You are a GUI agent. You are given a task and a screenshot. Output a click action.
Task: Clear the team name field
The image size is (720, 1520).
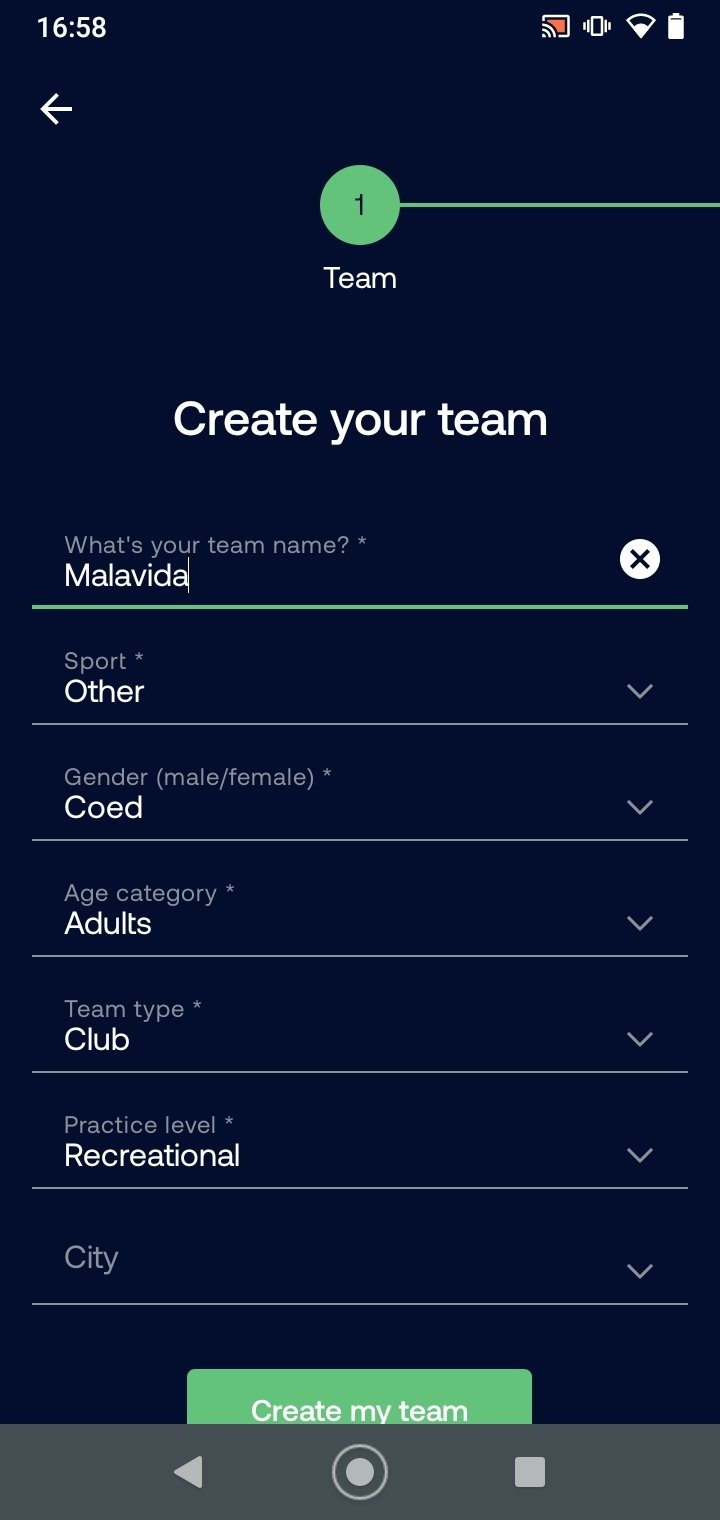click(x=640, y=559)
